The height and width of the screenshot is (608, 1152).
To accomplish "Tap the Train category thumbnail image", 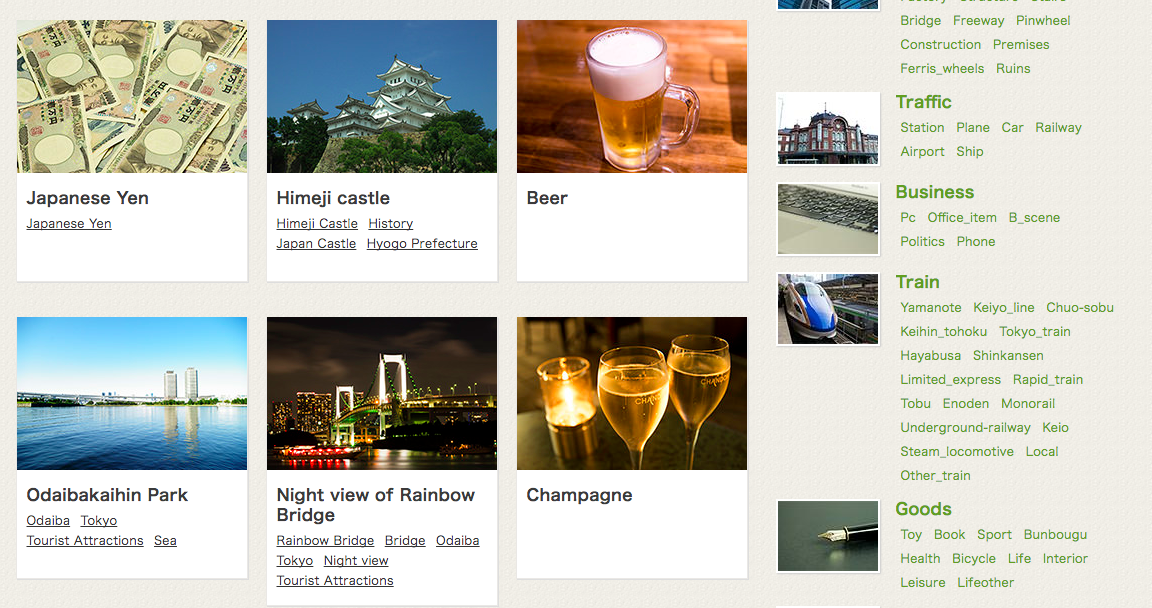I will 828,309.
